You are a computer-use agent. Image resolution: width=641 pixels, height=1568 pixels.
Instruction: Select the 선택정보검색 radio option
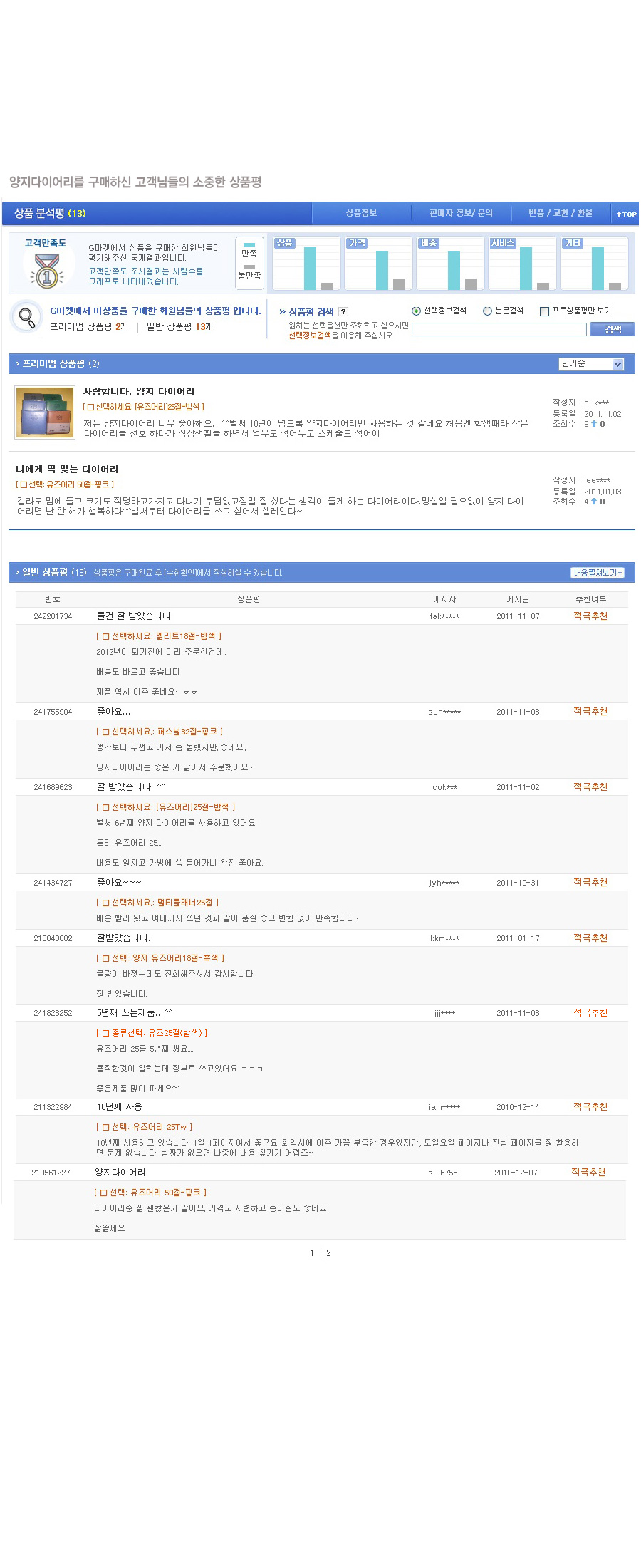tap(416, 311)
